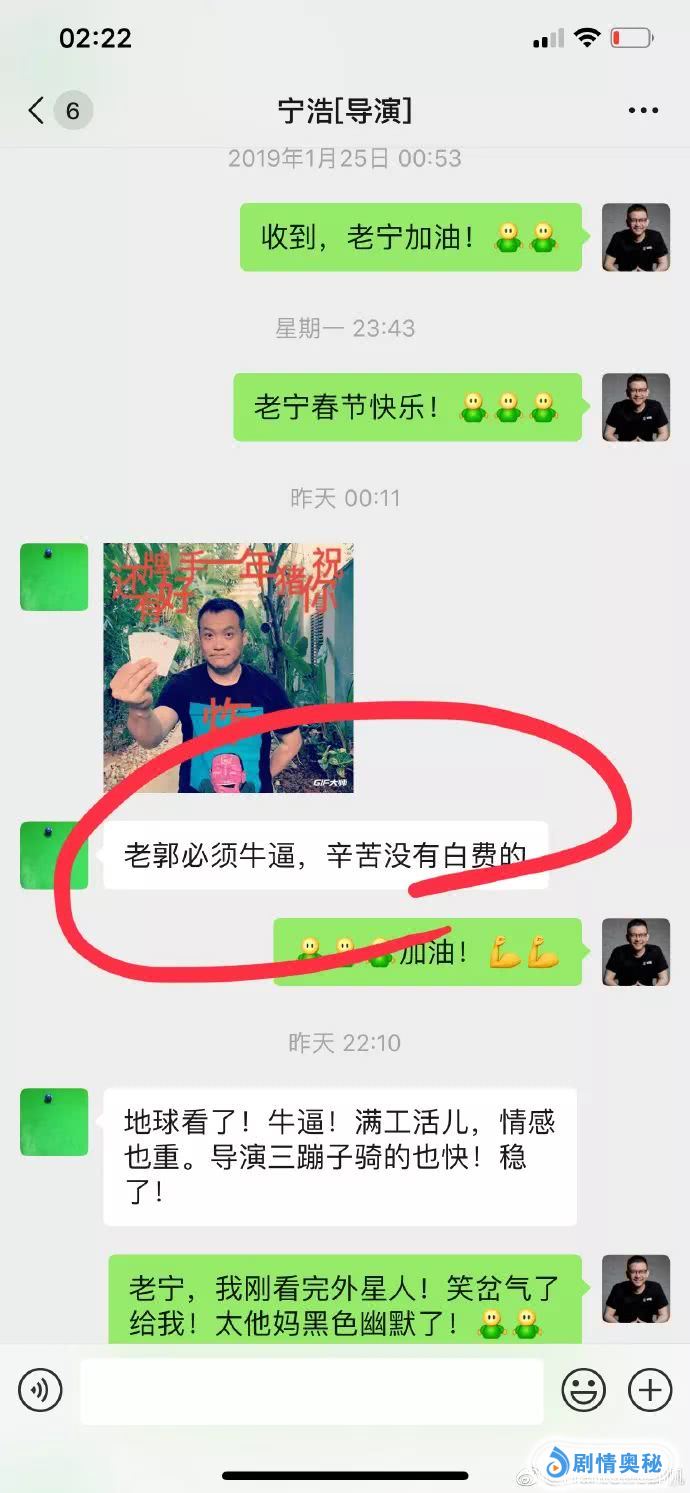Tap the message text field
Viewport: 690px width, 1493px height.
point(311,1390)
